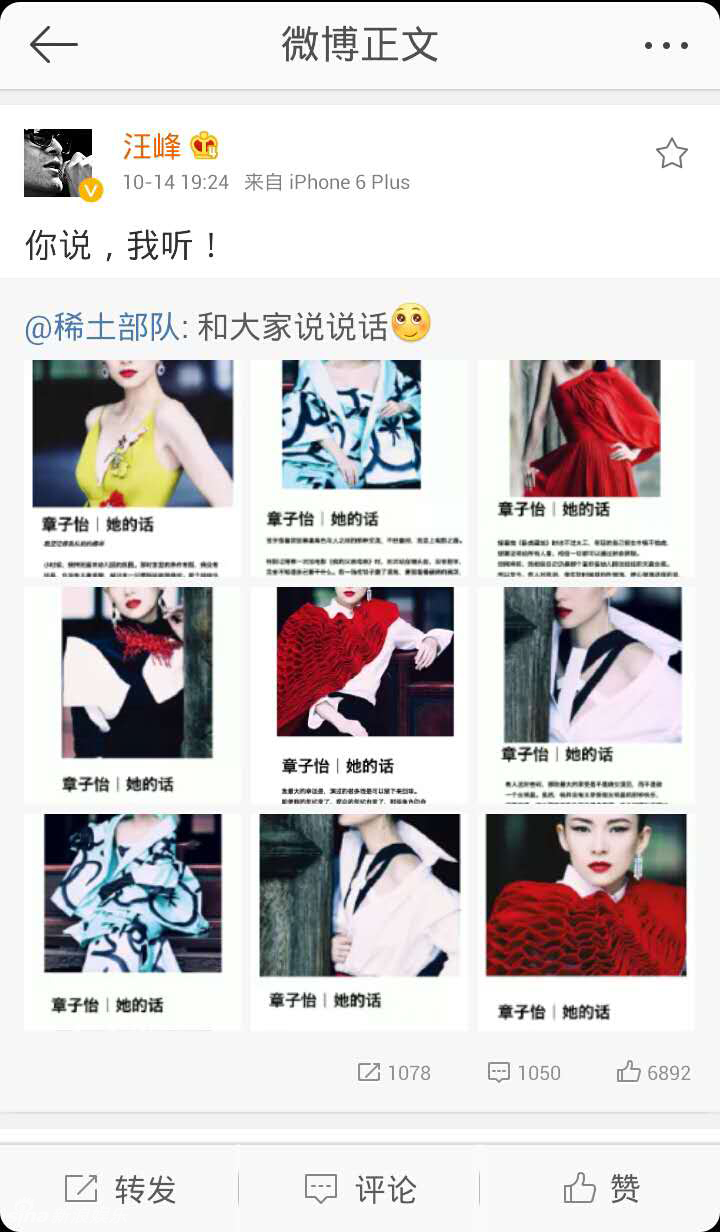Open the three-dot overflow menu

[666, 46]
